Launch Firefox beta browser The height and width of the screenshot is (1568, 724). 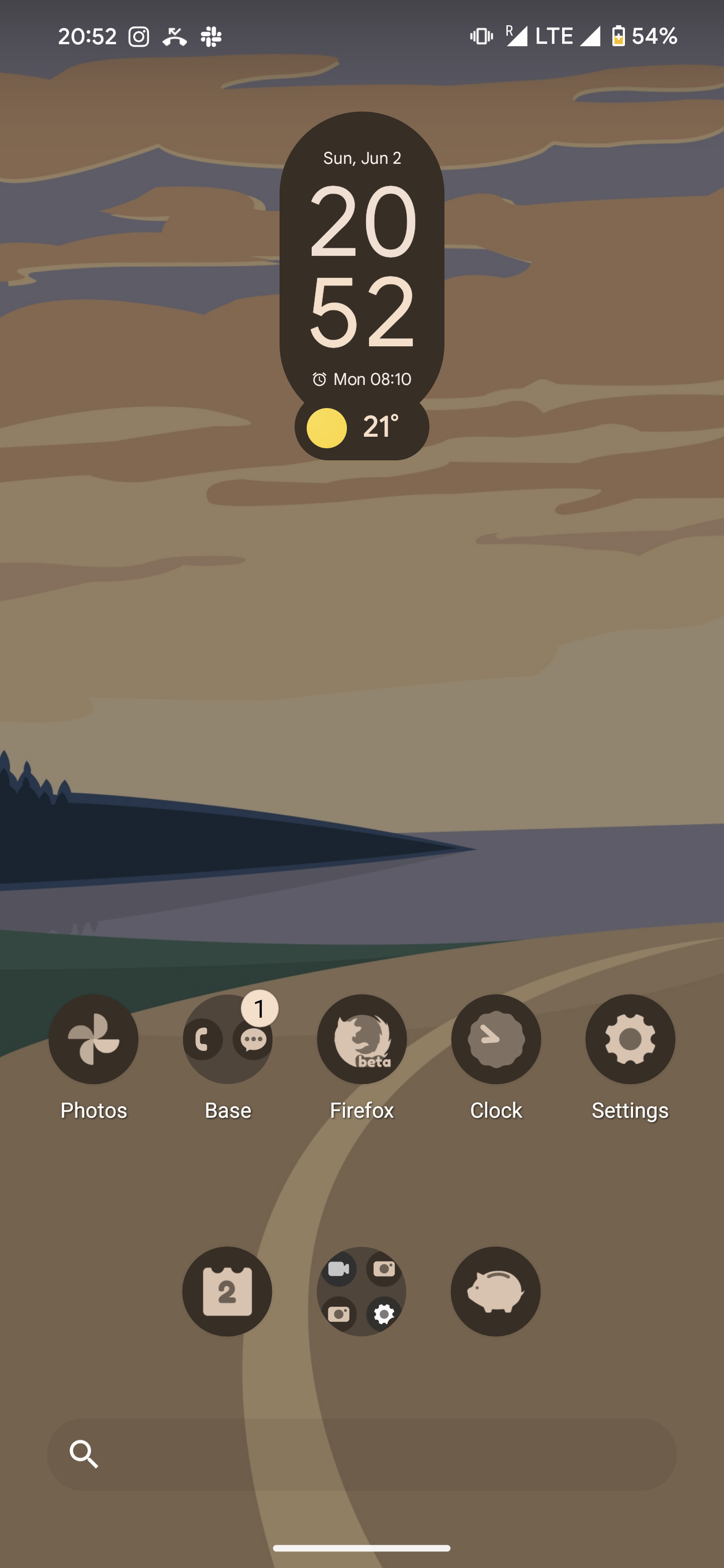click(x=361, y=1039)
